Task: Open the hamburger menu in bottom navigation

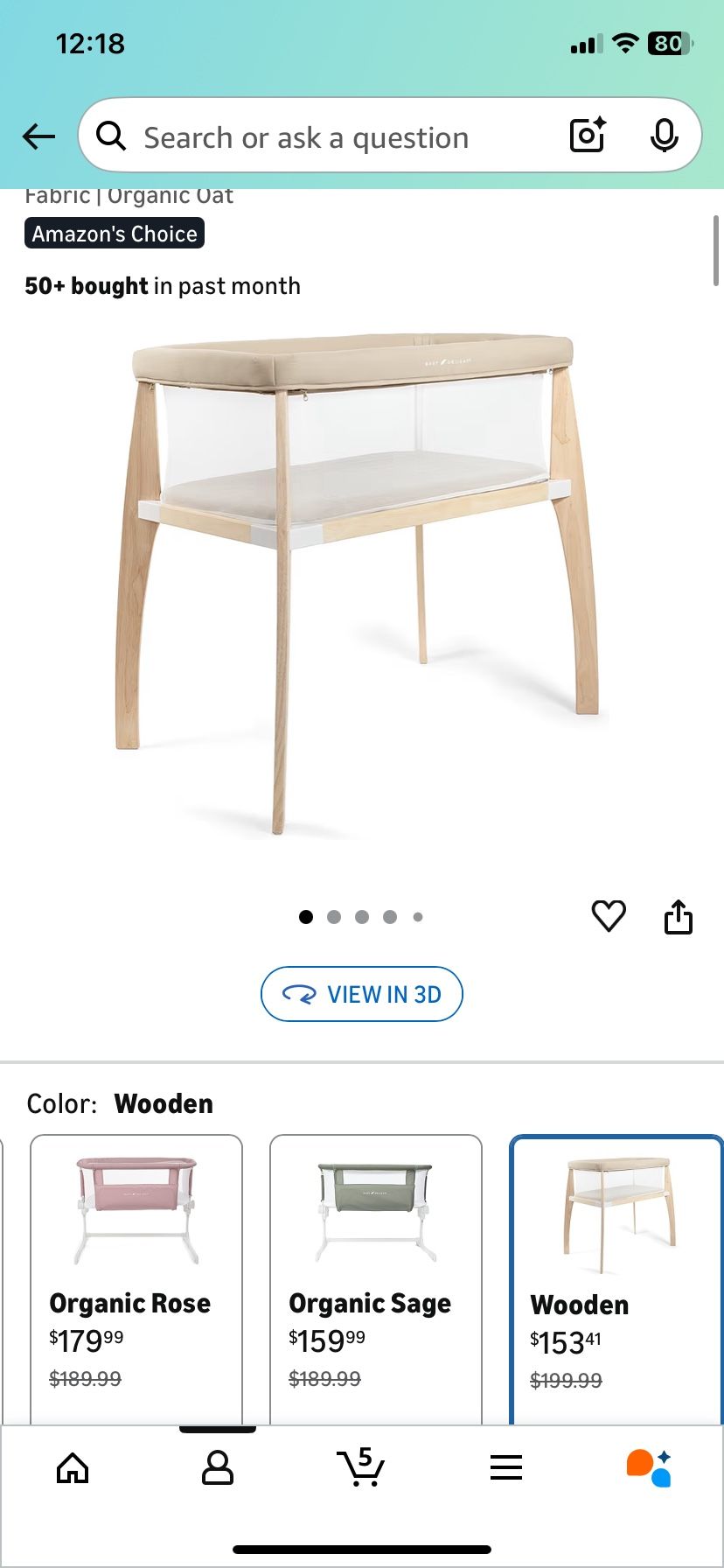Action: (506, 1468)
